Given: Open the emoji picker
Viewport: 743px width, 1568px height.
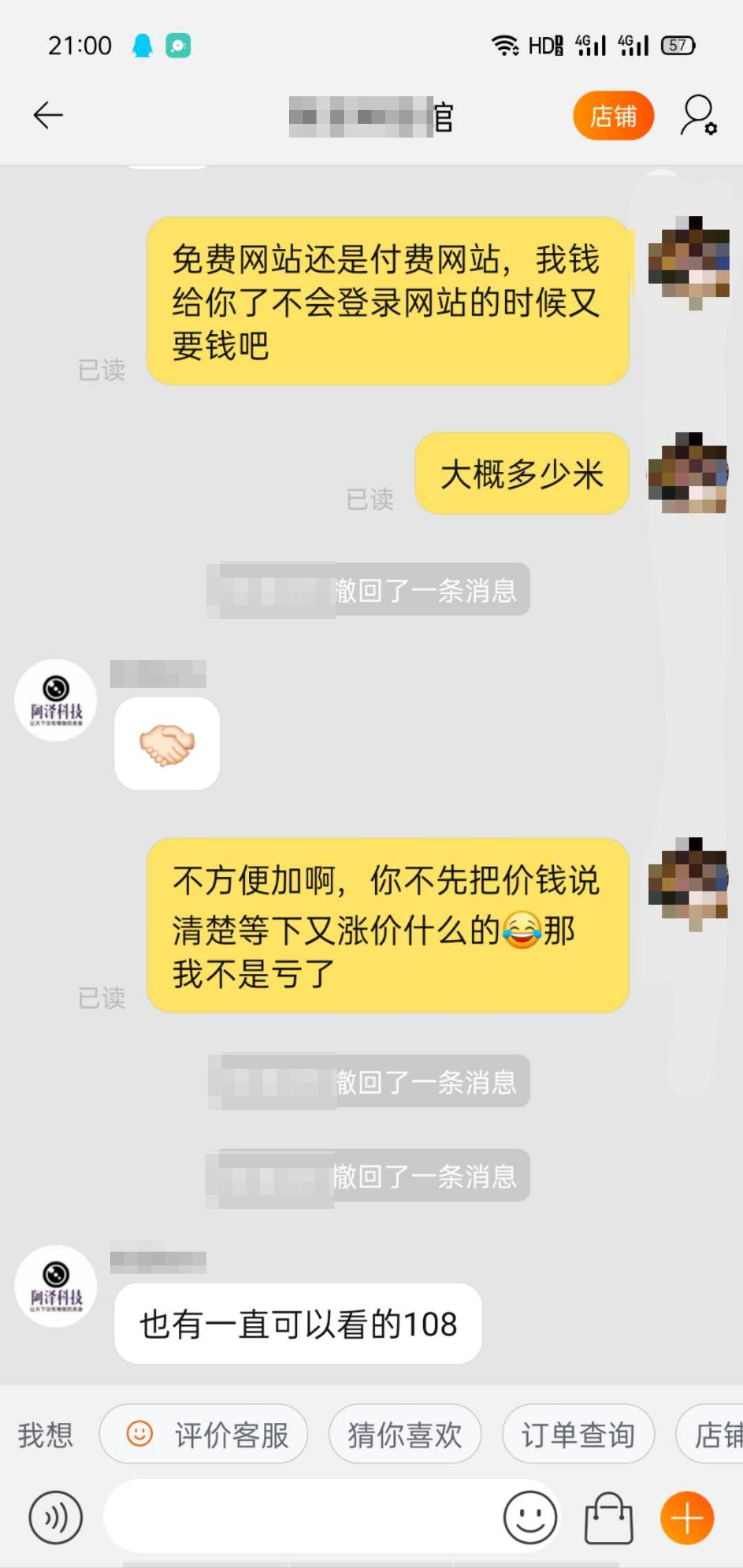Looking at the screenshot, I should coord(530,1517).
